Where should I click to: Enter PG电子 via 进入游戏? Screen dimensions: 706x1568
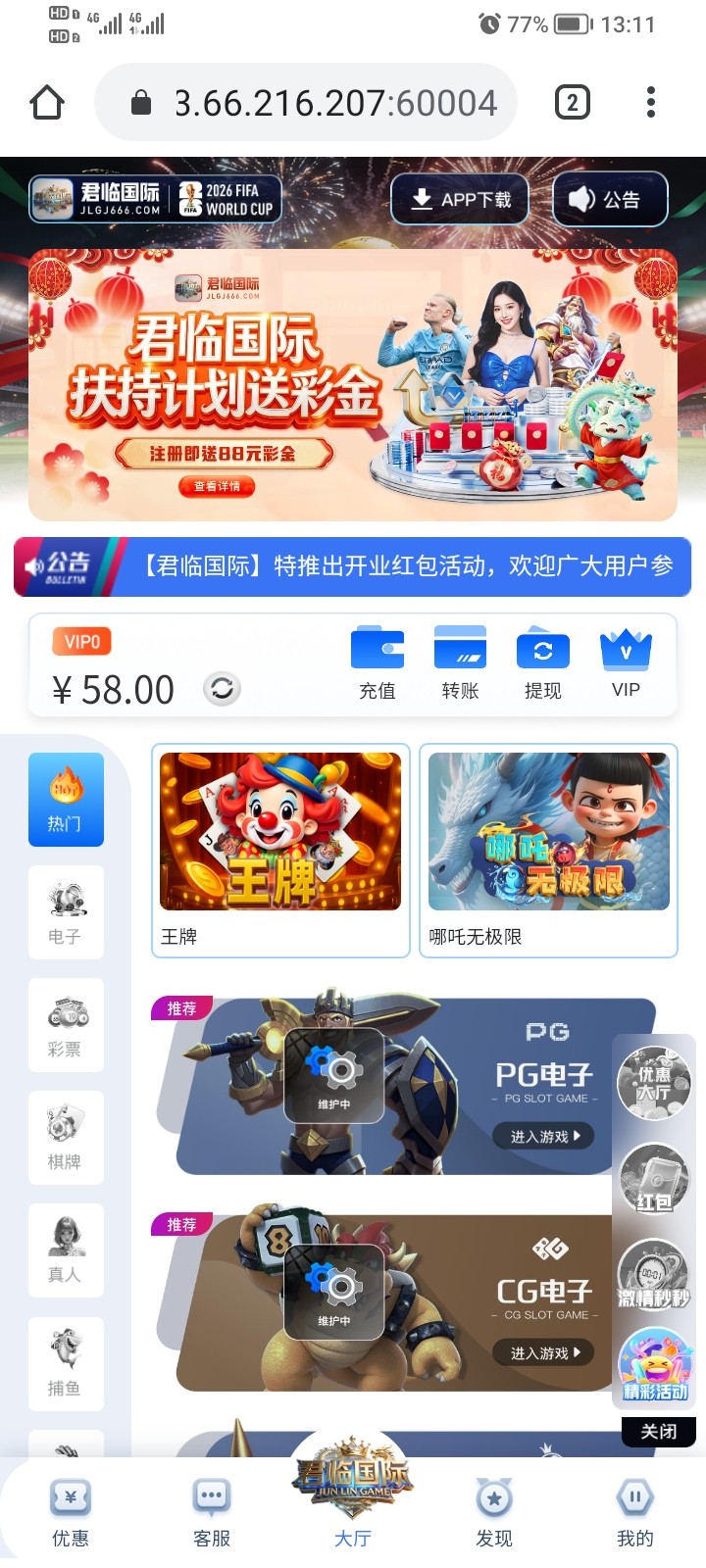coord(544,1136)
